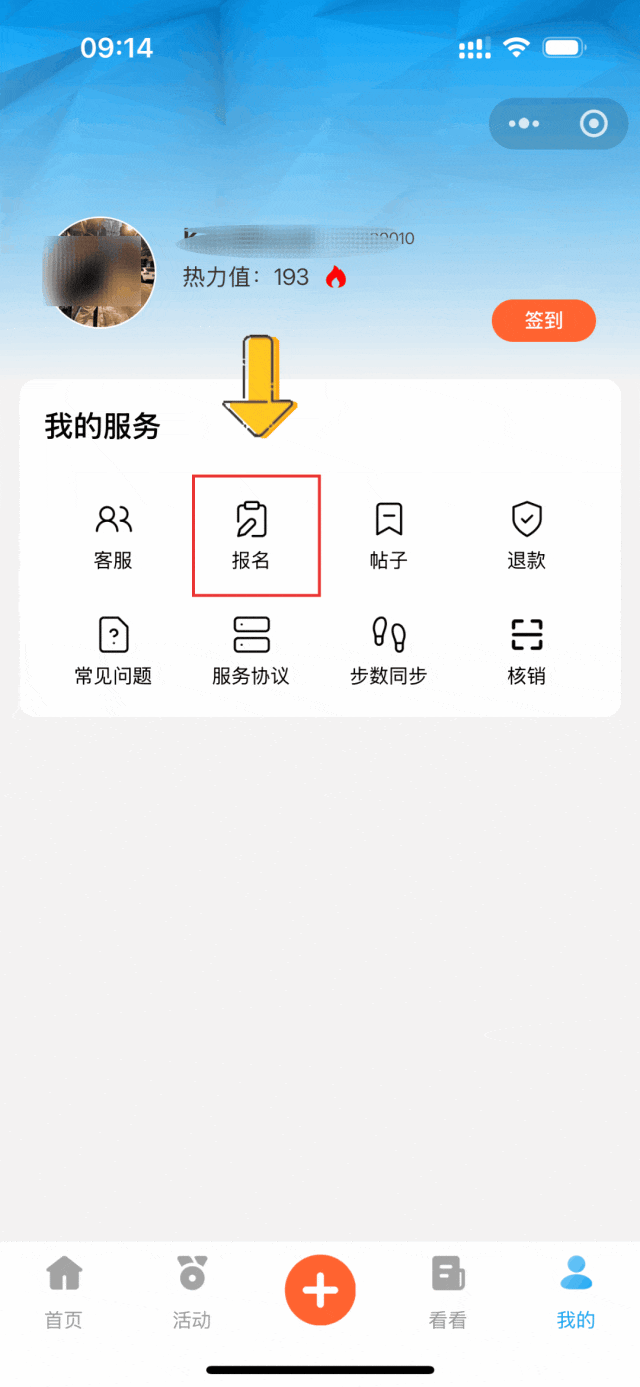This screenshot has width=640, height=1387.
Task: Open the 退款 refund service
Action: (x=526, y=536)
